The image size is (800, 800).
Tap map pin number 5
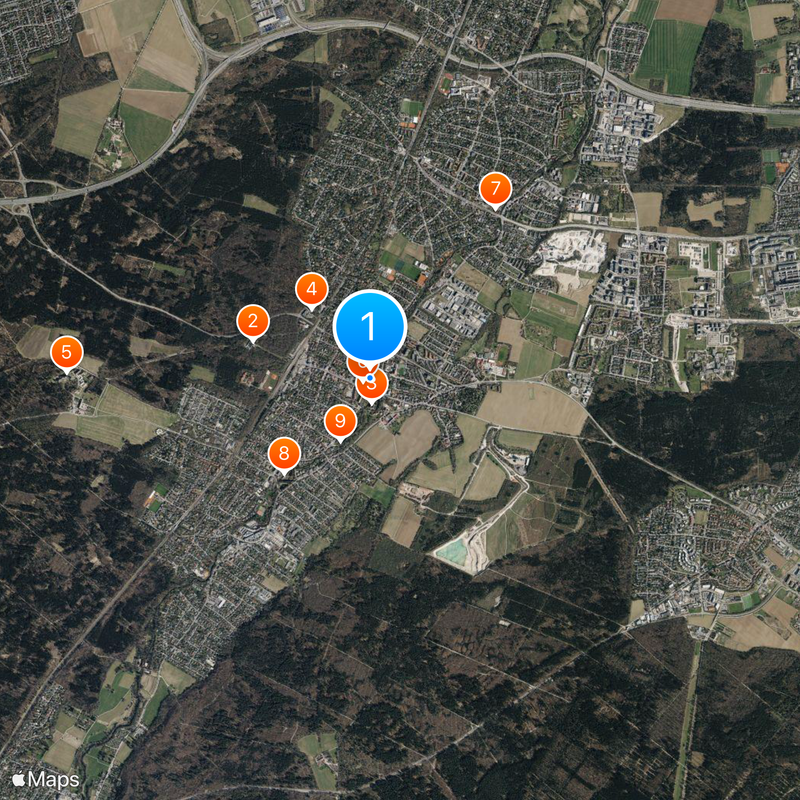tap(66, 352)
